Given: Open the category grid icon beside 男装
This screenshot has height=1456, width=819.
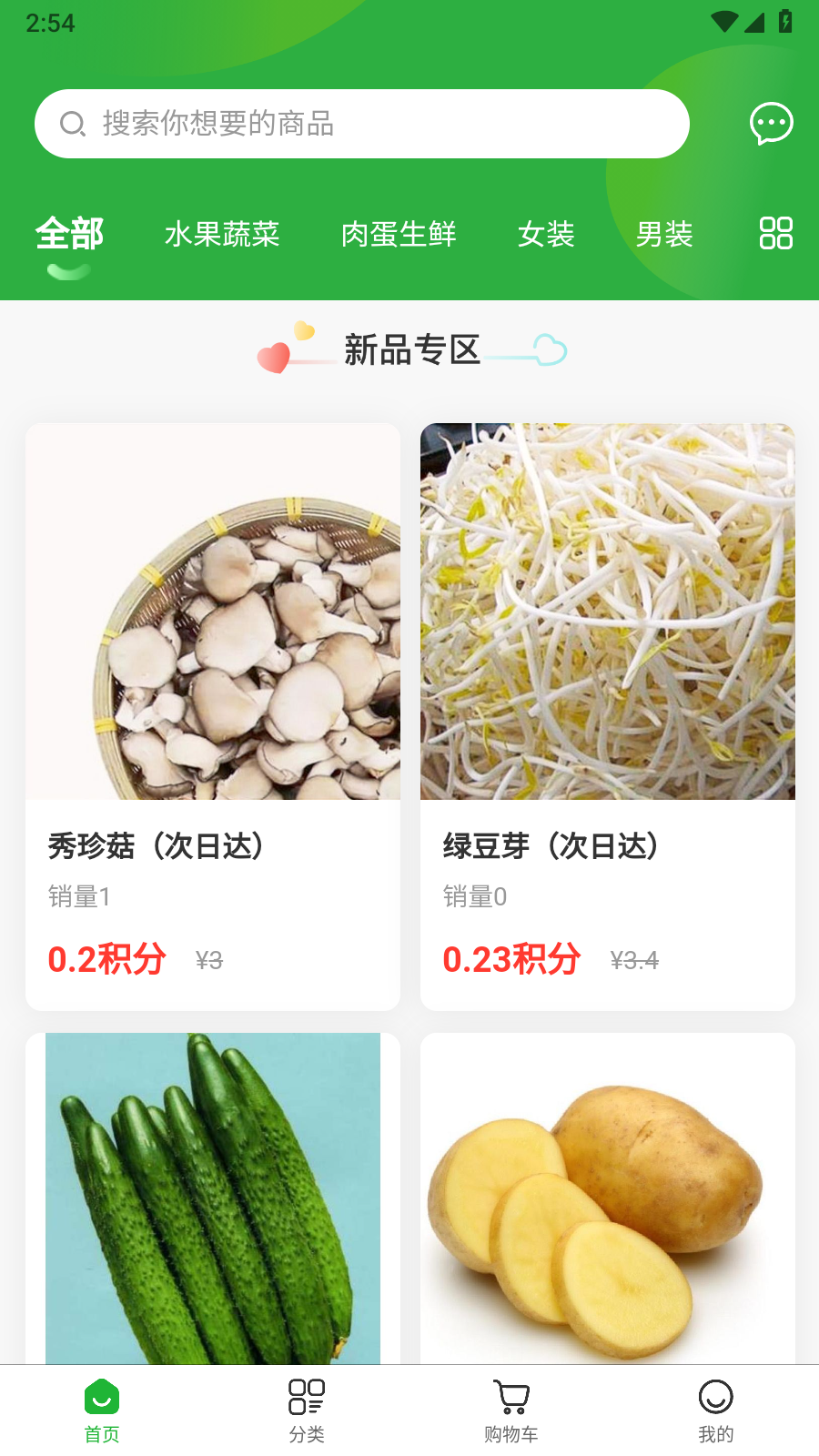Looking at the screenshot, I should 774,234.
